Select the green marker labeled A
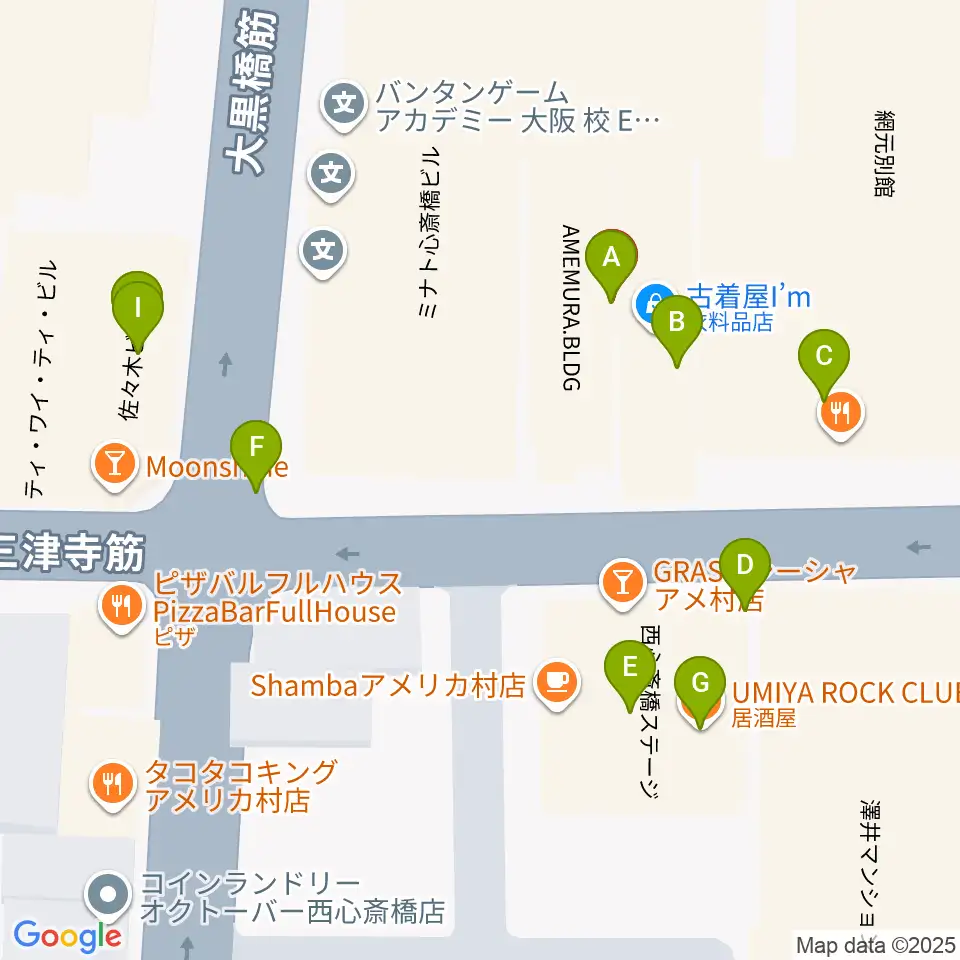Viewport: 960px width, 960px height. [612, 258]
